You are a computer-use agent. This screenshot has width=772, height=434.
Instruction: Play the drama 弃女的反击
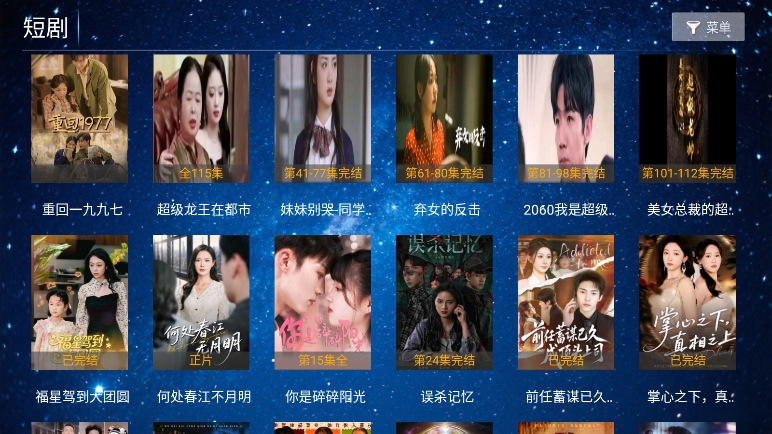coord(444,119)
